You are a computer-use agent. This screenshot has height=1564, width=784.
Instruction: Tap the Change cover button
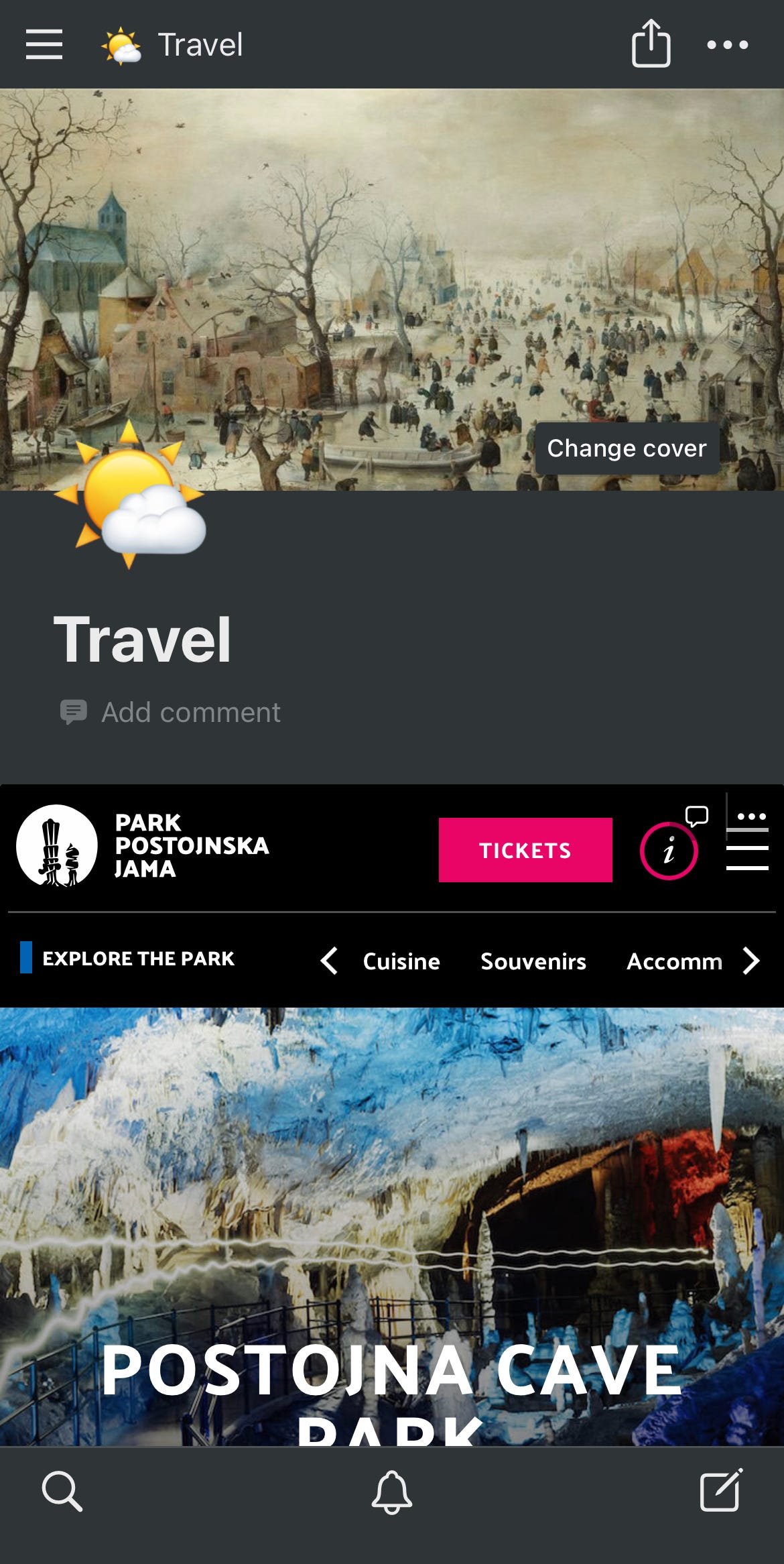(x=627, y=448)
